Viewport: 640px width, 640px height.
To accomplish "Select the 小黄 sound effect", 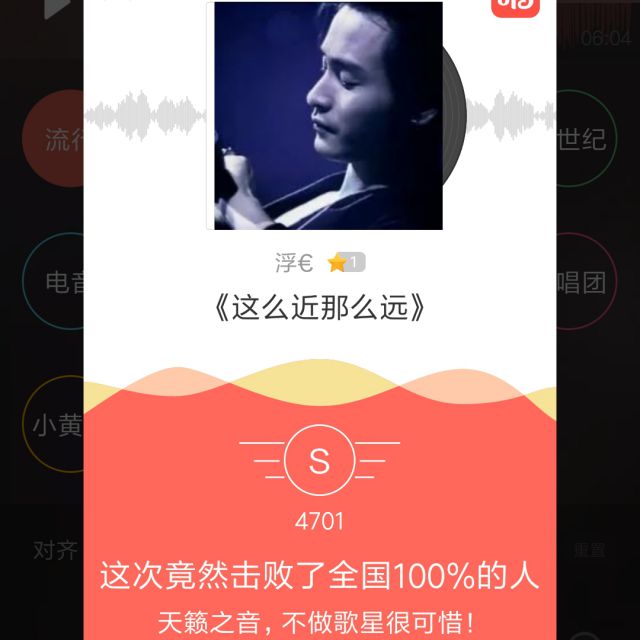I will [x=55, y=426].
